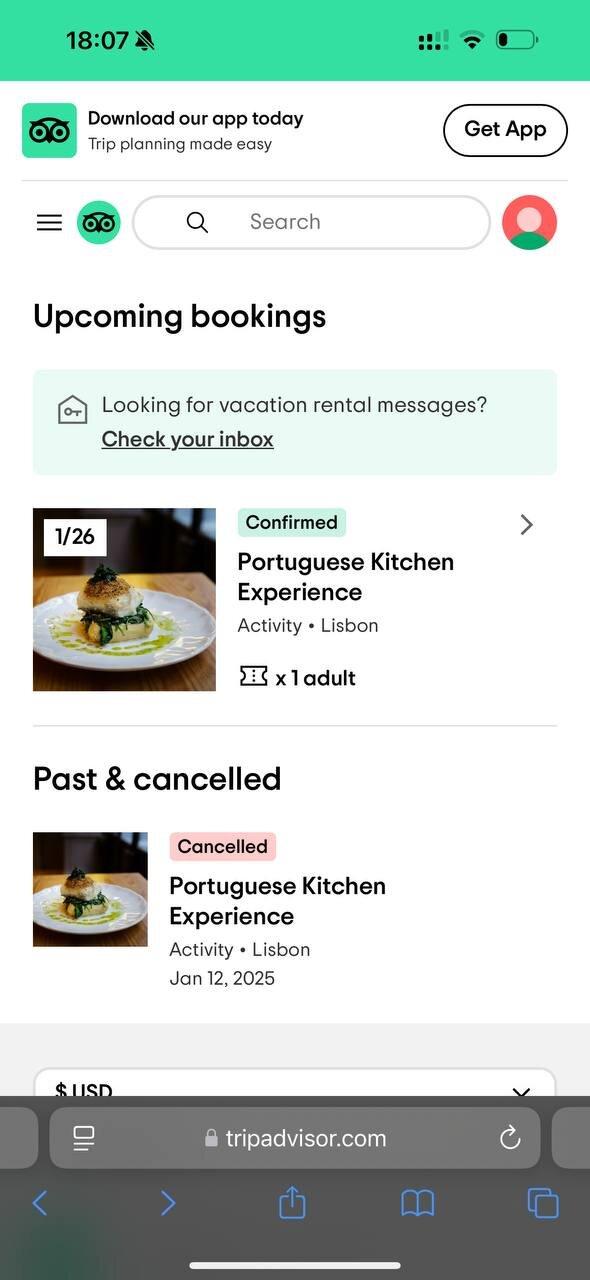Tap the Get App button
Screen dimensions: 590x1280
click(x=505, y=130)
